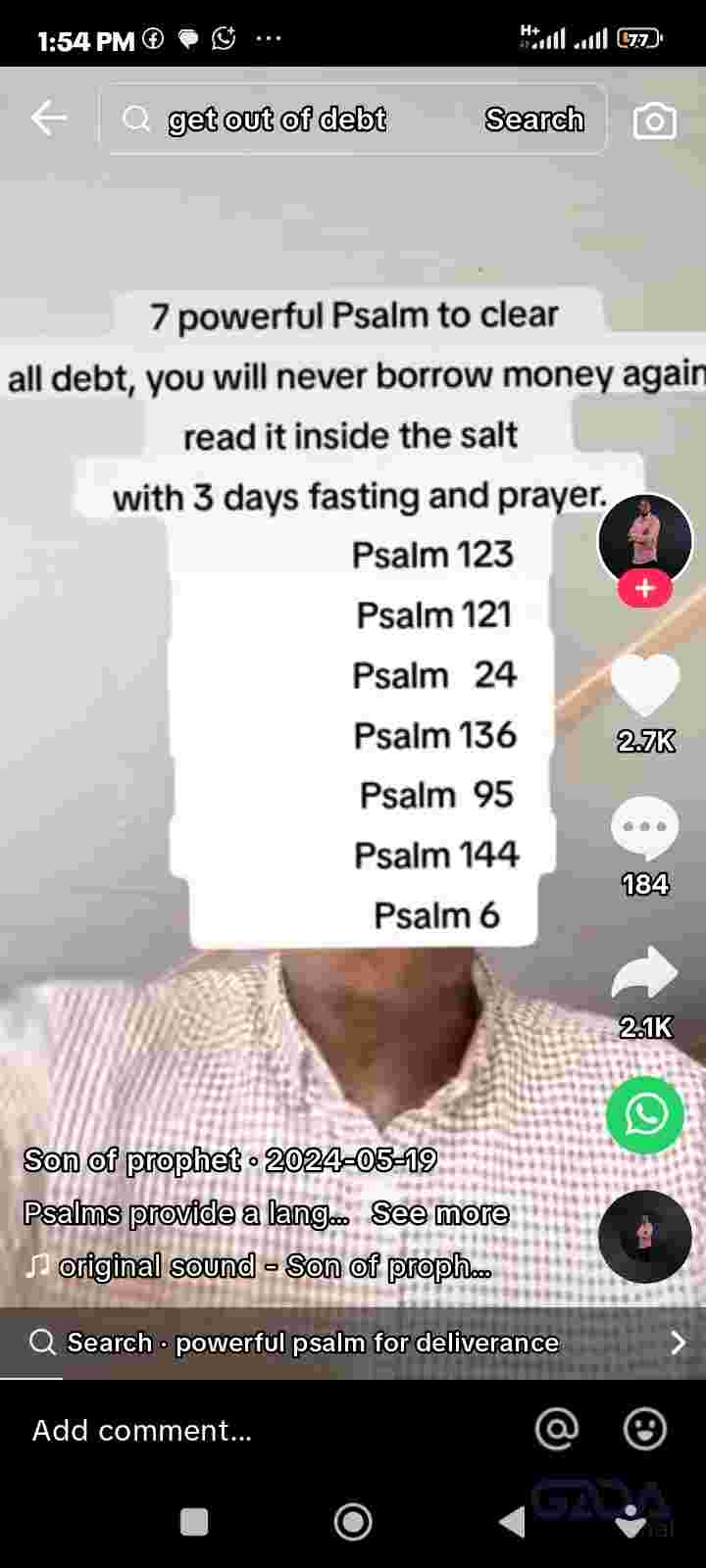Like this video with the heart
Image resolution: width=706 pixels, height=1568 pixels.
(x=644, y=684)
